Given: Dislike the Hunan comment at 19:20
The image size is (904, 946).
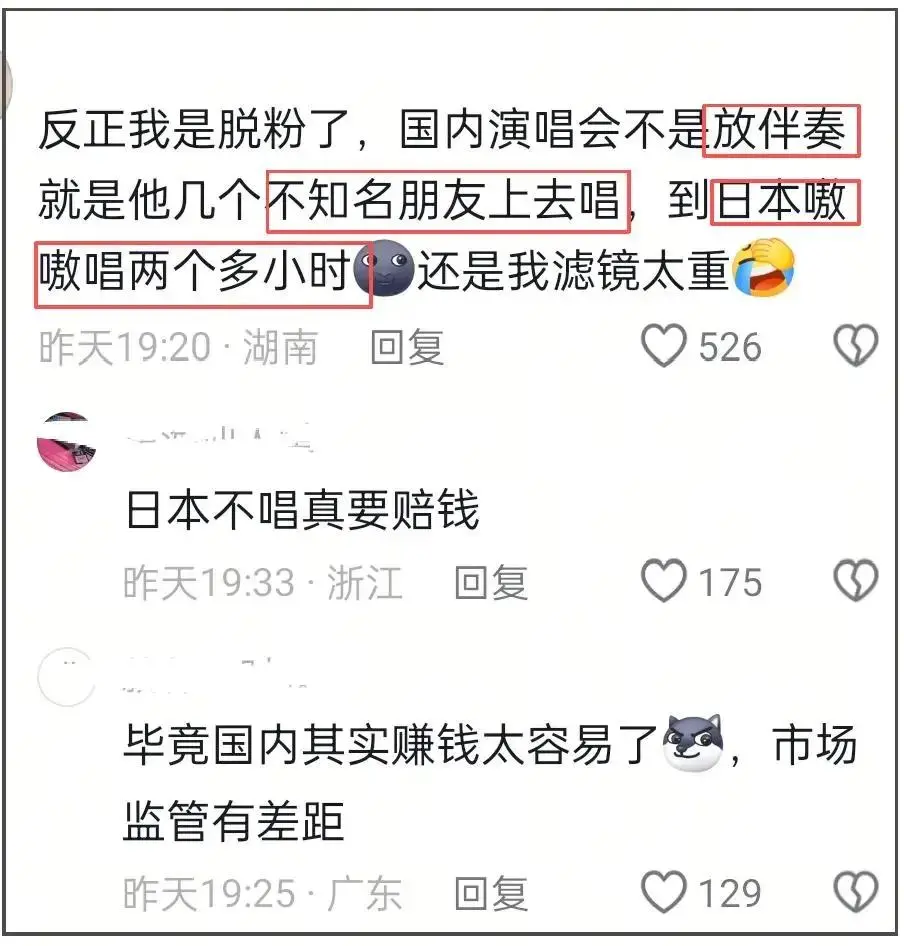Looking at the screenshot, I should click(x=856, y=347).
